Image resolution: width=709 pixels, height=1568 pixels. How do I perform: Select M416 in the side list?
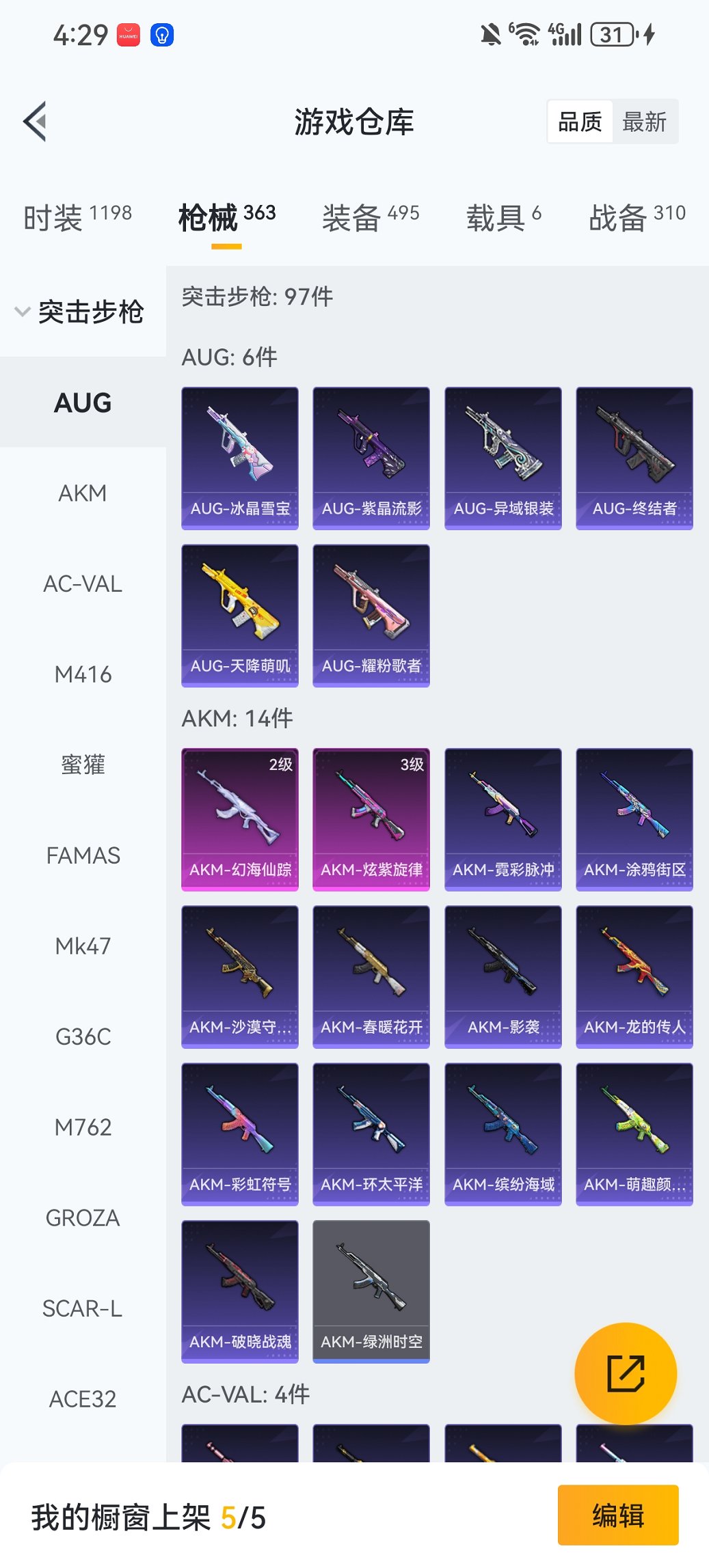83,675
